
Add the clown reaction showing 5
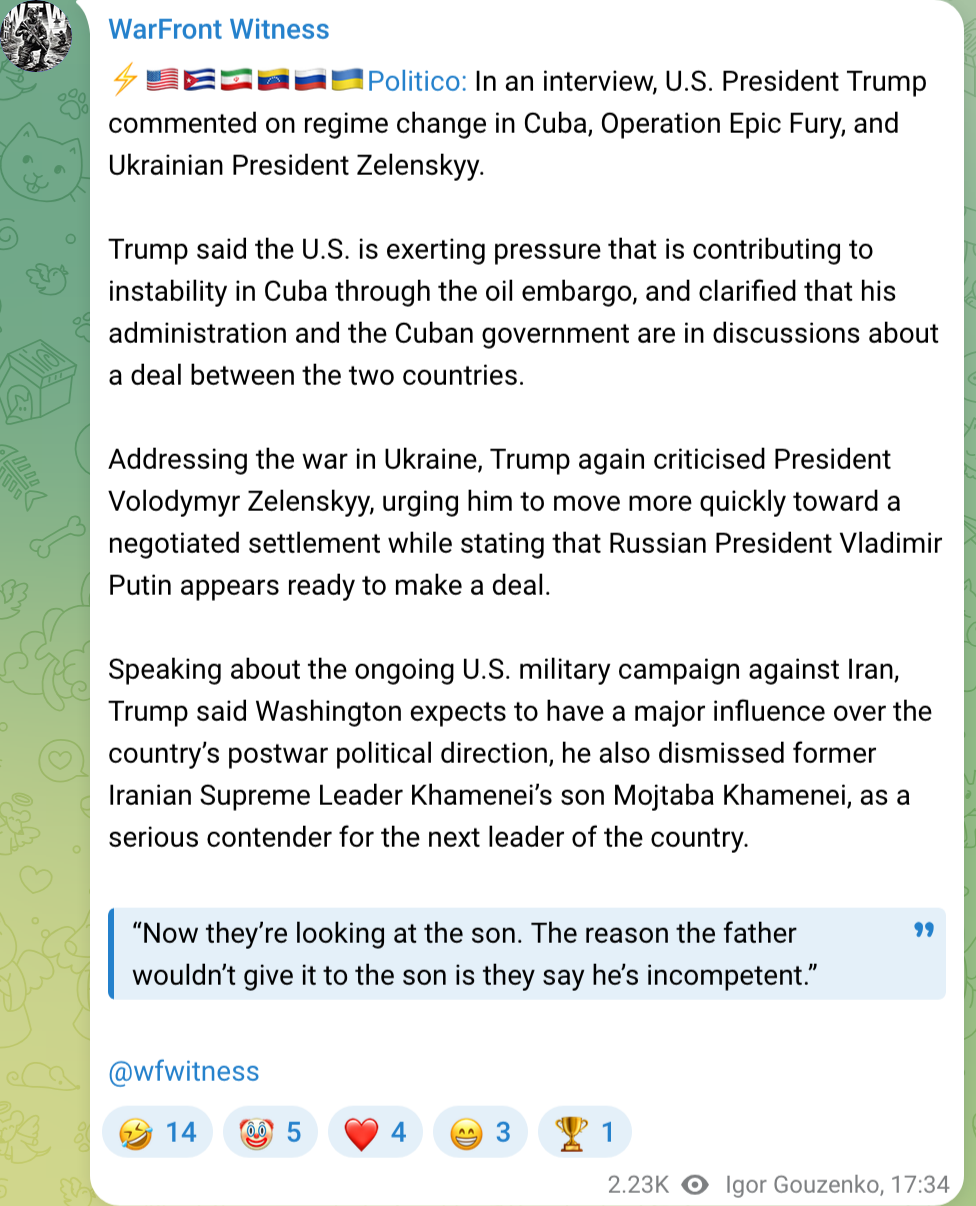(270, 1132)
